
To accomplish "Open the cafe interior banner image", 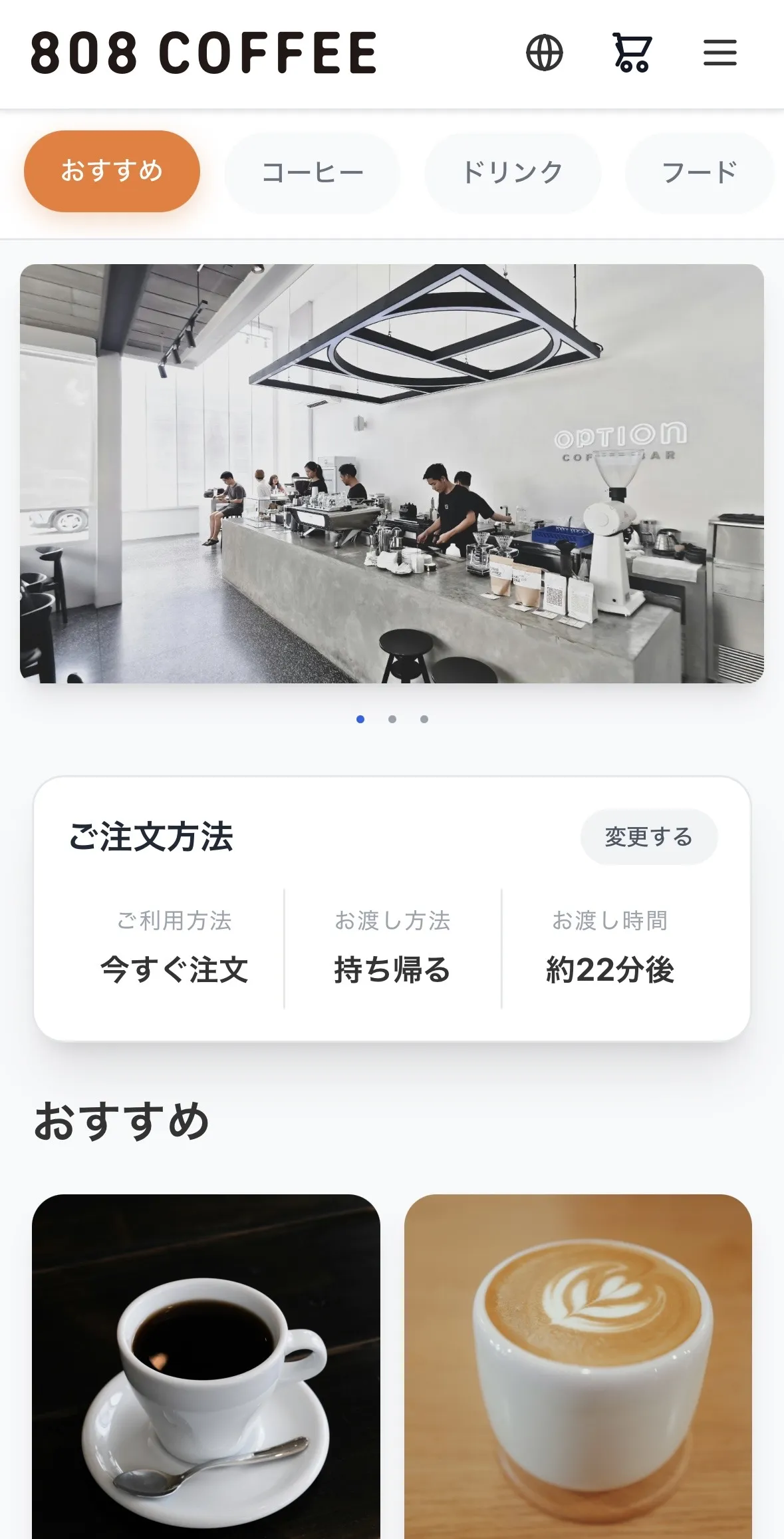I will tap(392, 473).
